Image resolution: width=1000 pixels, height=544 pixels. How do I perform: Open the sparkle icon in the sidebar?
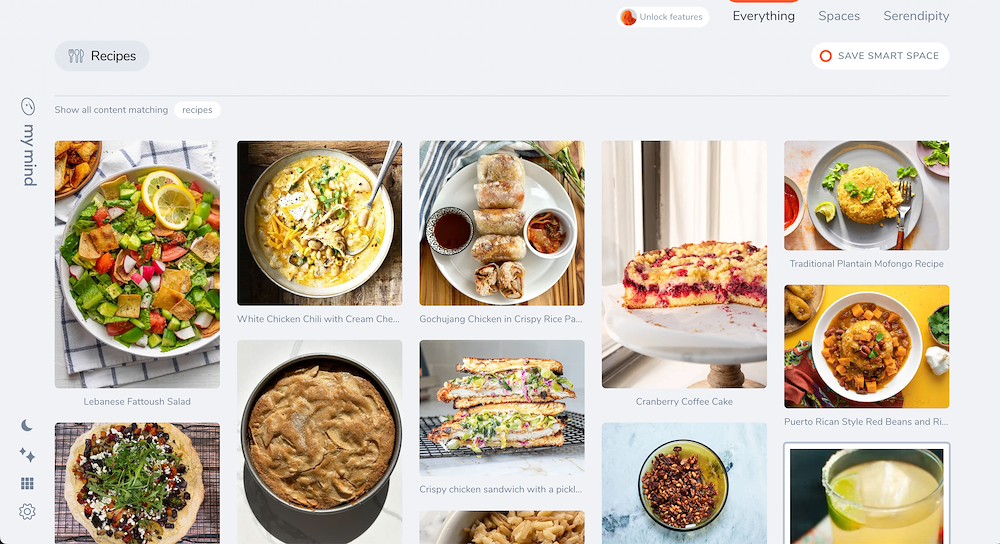click(27, 455)
